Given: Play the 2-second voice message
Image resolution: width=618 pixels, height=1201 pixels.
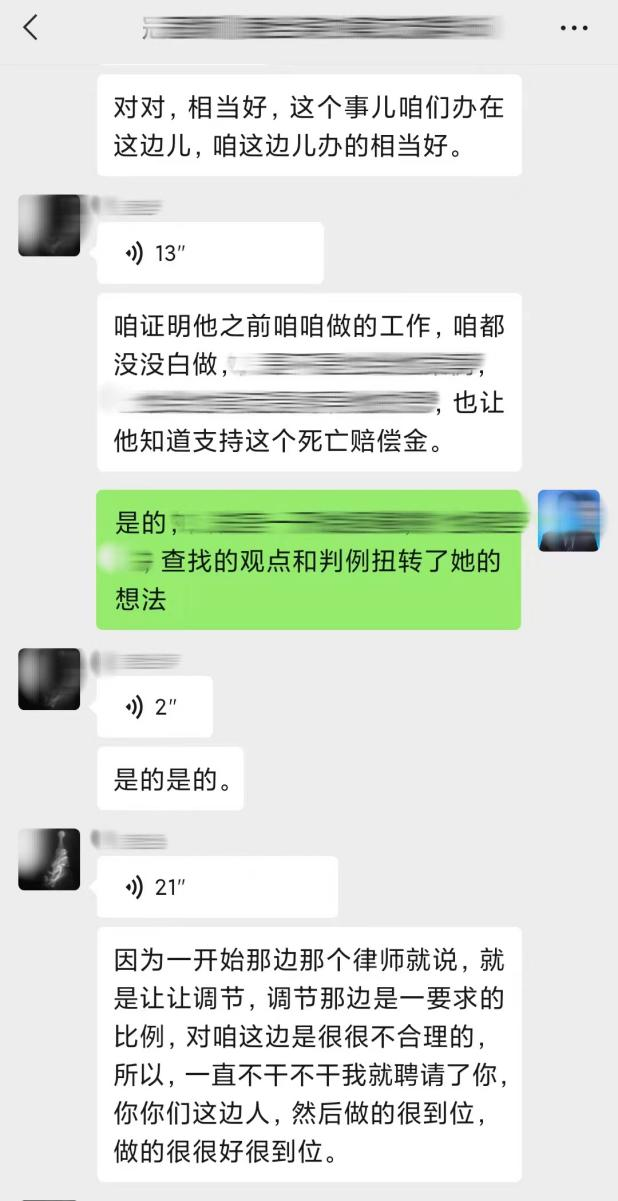Looking at the screenshot, I should pyautogui.click(x=155, y=708).
